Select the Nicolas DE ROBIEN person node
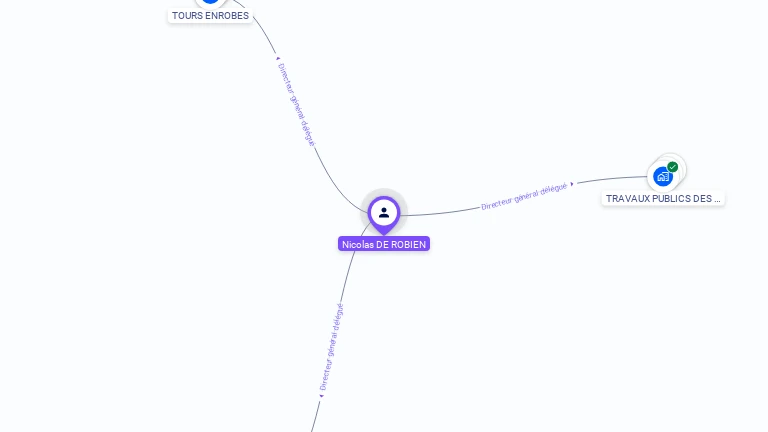 click(x=384, y=213)
